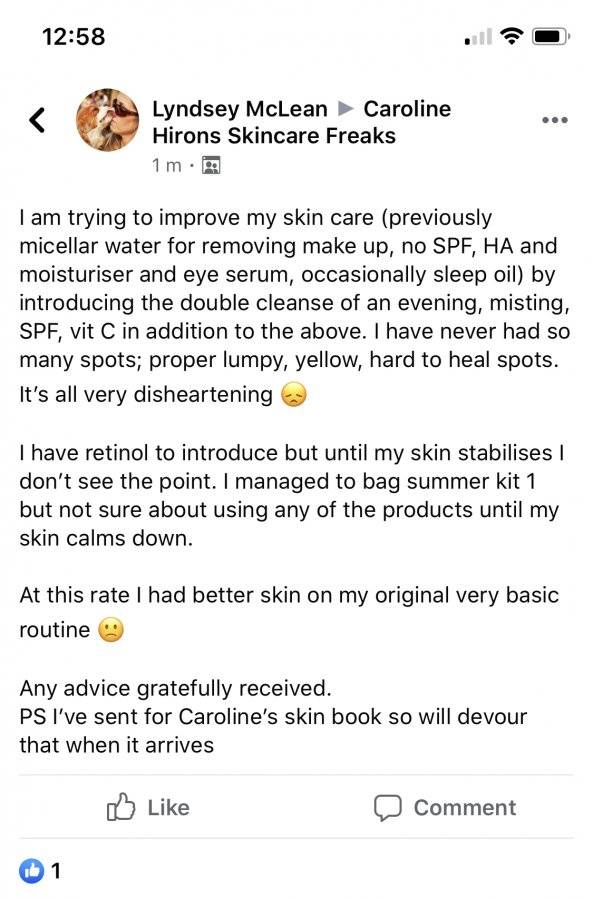Like this post
The height and width of the screenshot is (900, 593).
coord(148,807)
